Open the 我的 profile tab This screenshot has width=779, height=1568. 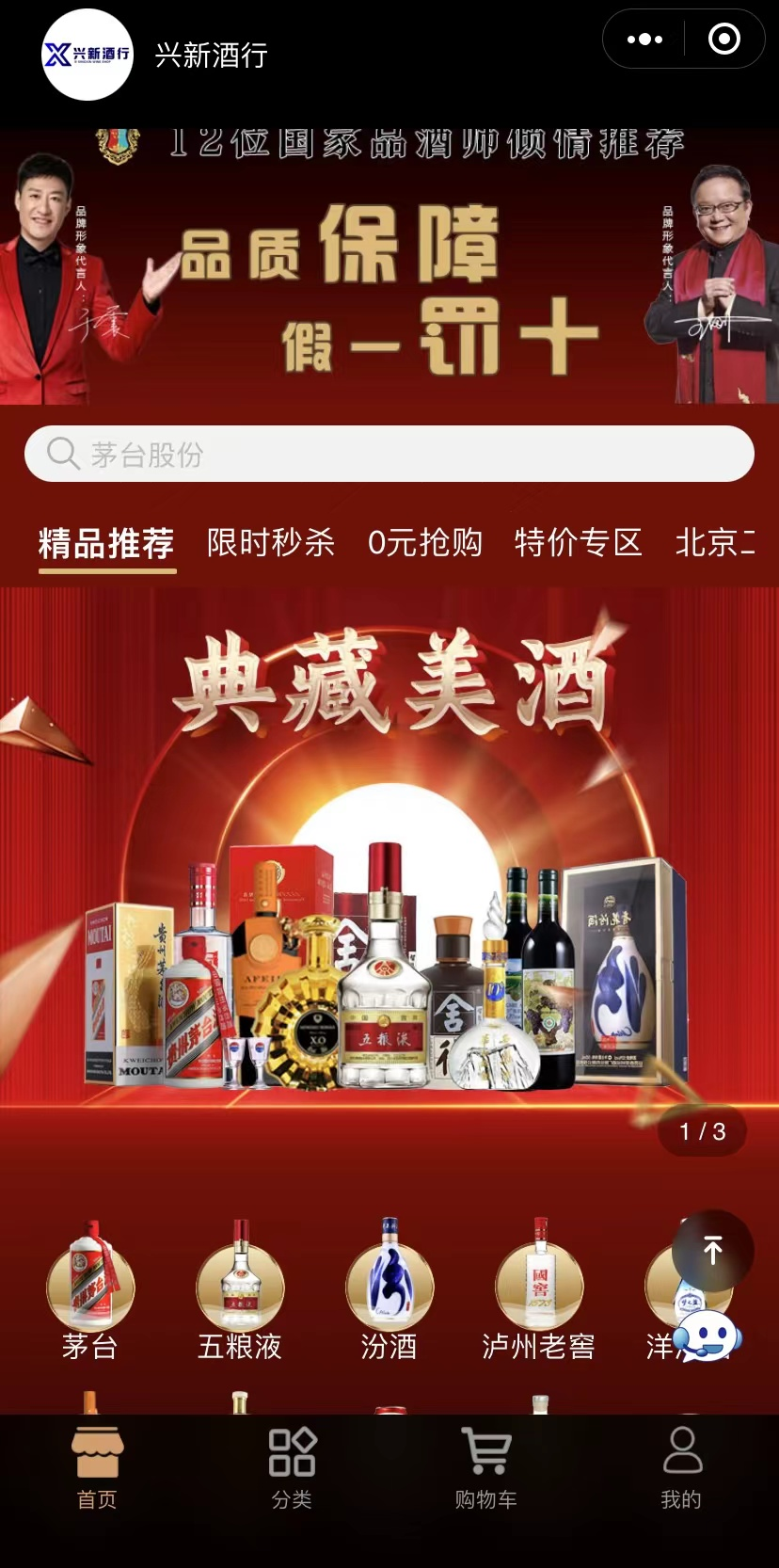click(681, 1468)
